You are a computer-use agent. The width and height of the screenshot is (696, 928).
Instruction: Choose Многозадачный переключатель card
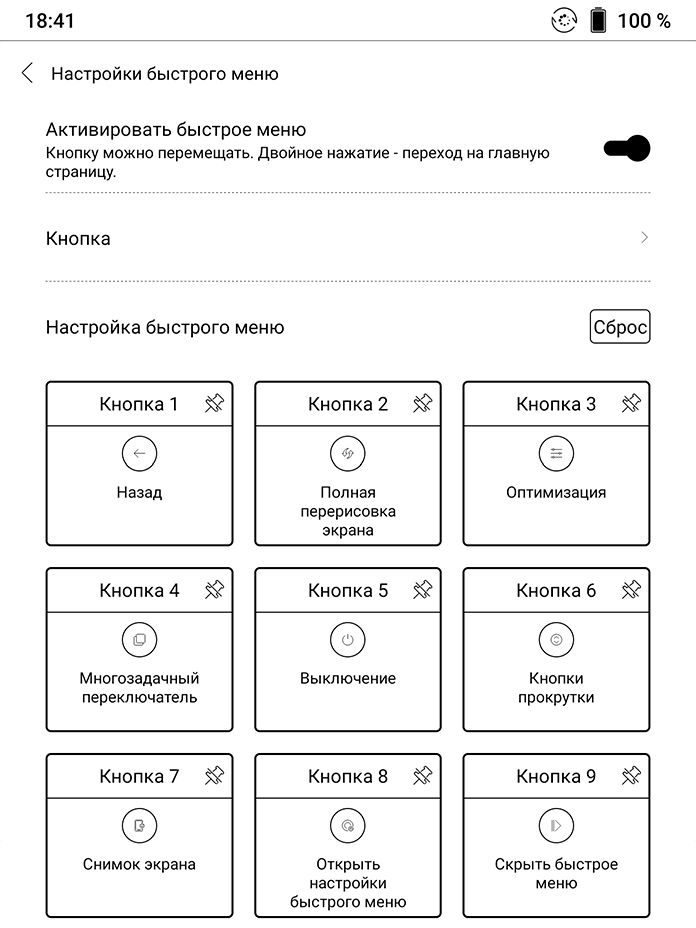139,650
